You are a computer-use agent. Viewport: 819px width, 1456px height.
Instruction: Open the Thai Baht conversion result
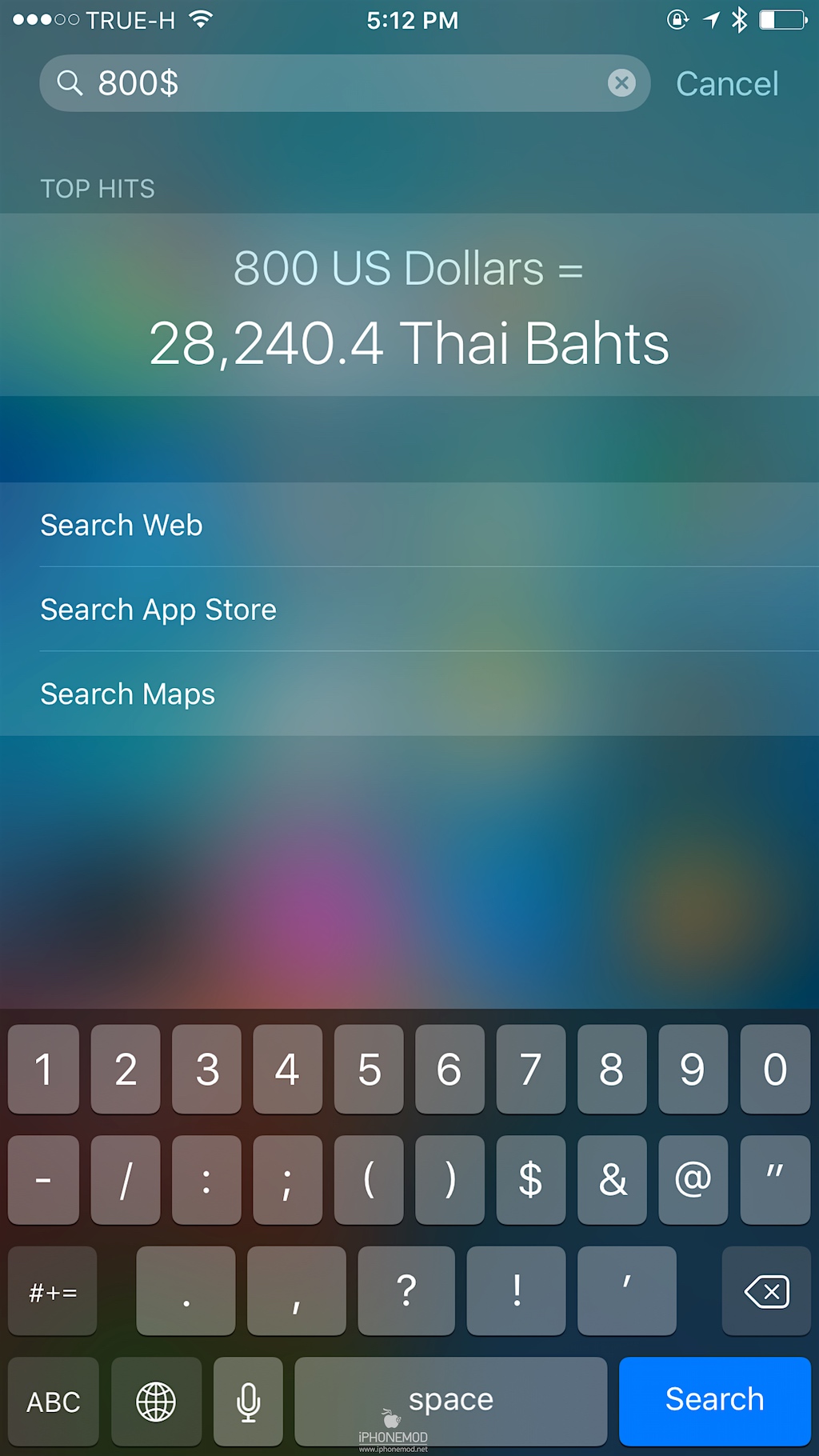(x=409, y=306)
